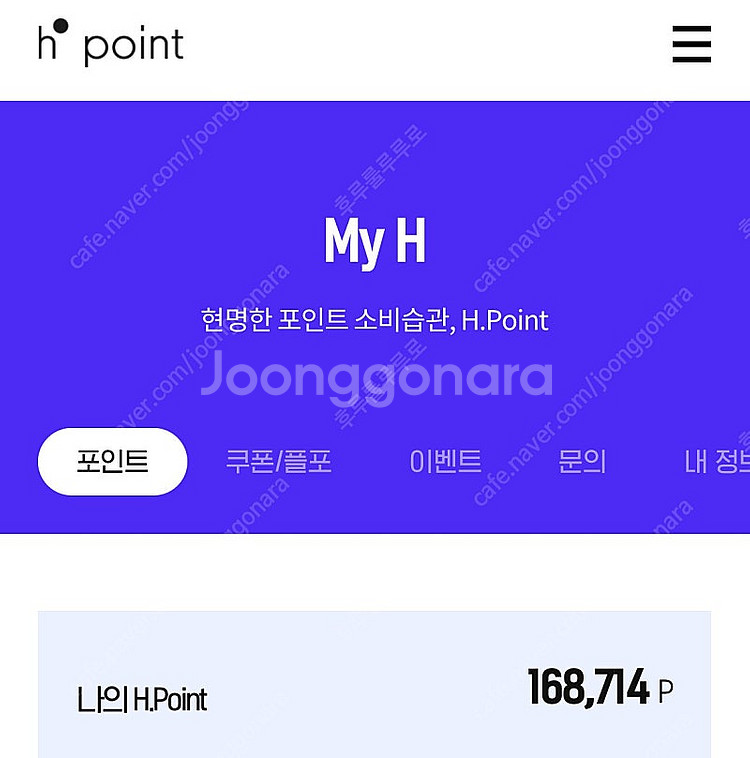Open the 이벤트 tab
The height and width of the screenshot is (758, 750).
(444, 461)
